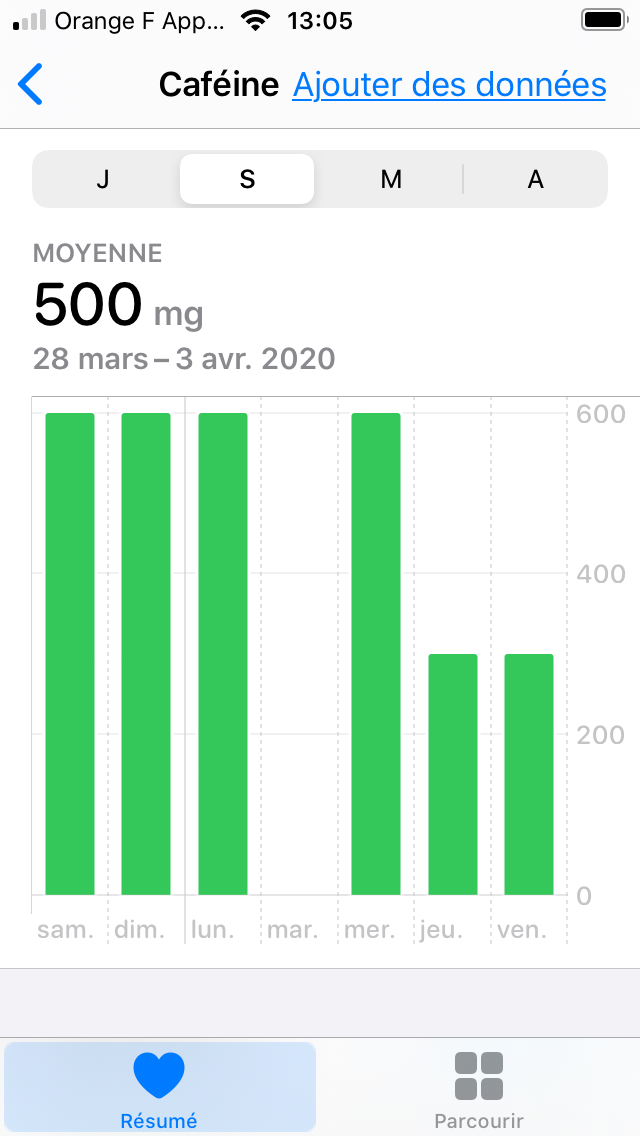Open the Résumé tab
The image size is (640, 1136).
pyautogui.click(x=159, y=1087)
